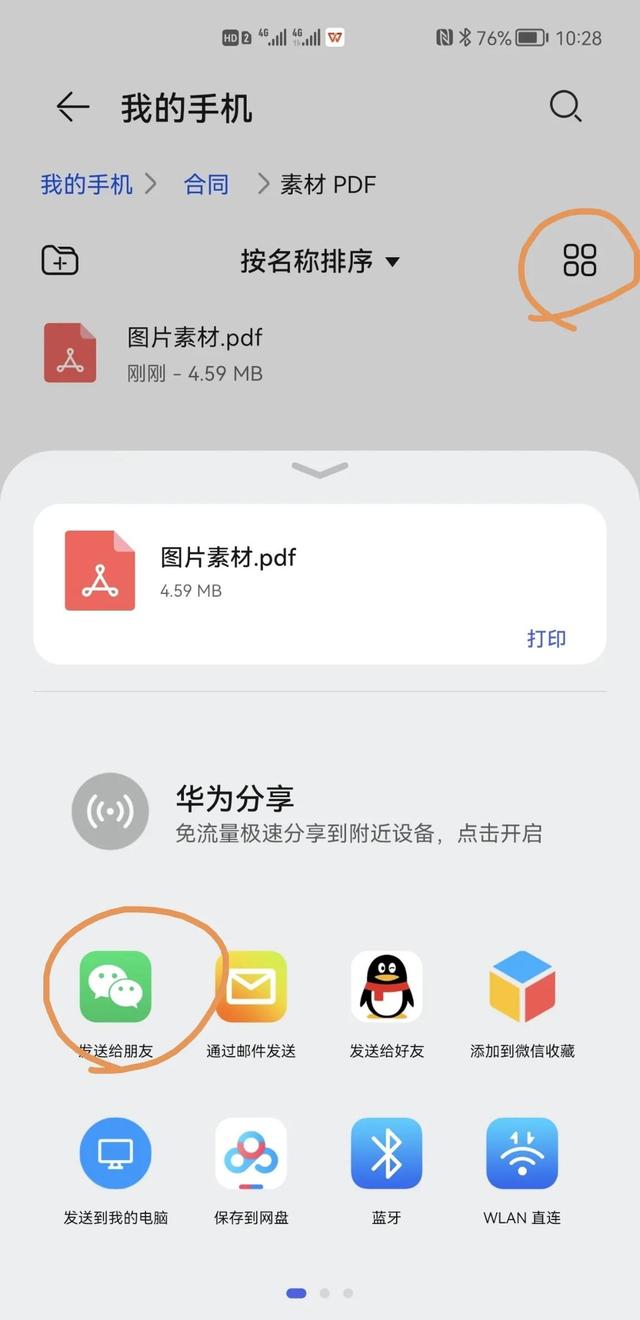Image resolution: width=640 pixels, height=1320 pixels.
Task: Choose 发送到我的电脑
Action: [x=116, y=1172]
